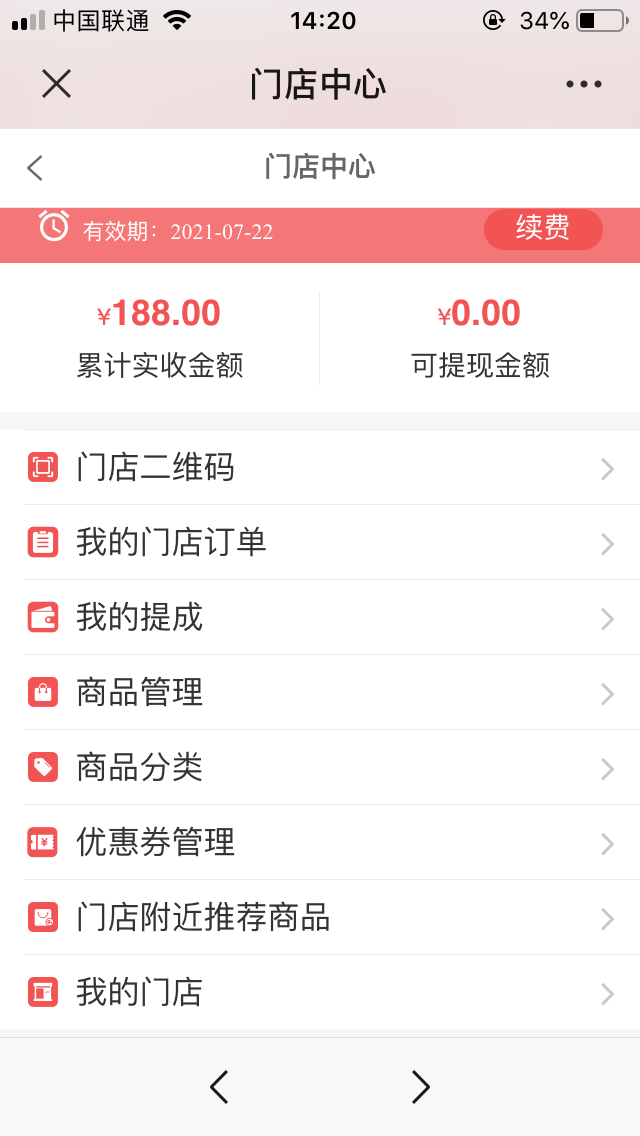This screenshot has width=640, height=1136.
Task: Tap the 续费 renew button
Action: coord(543,229)
